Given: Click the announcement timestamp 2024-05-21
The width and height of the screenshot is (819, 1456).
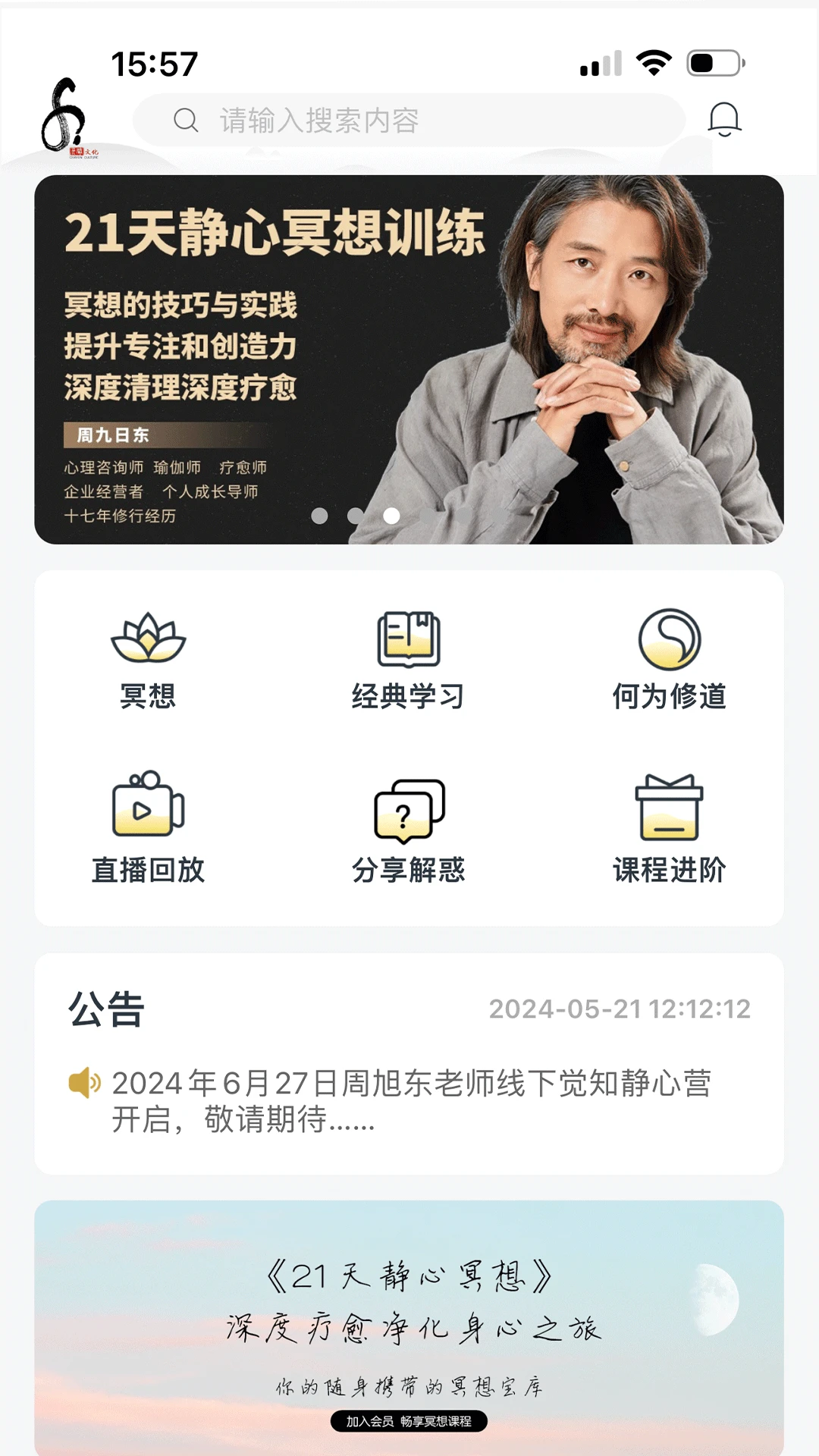Looking at the screenshot, I should pyautogui.click(x=620, y=1011).
